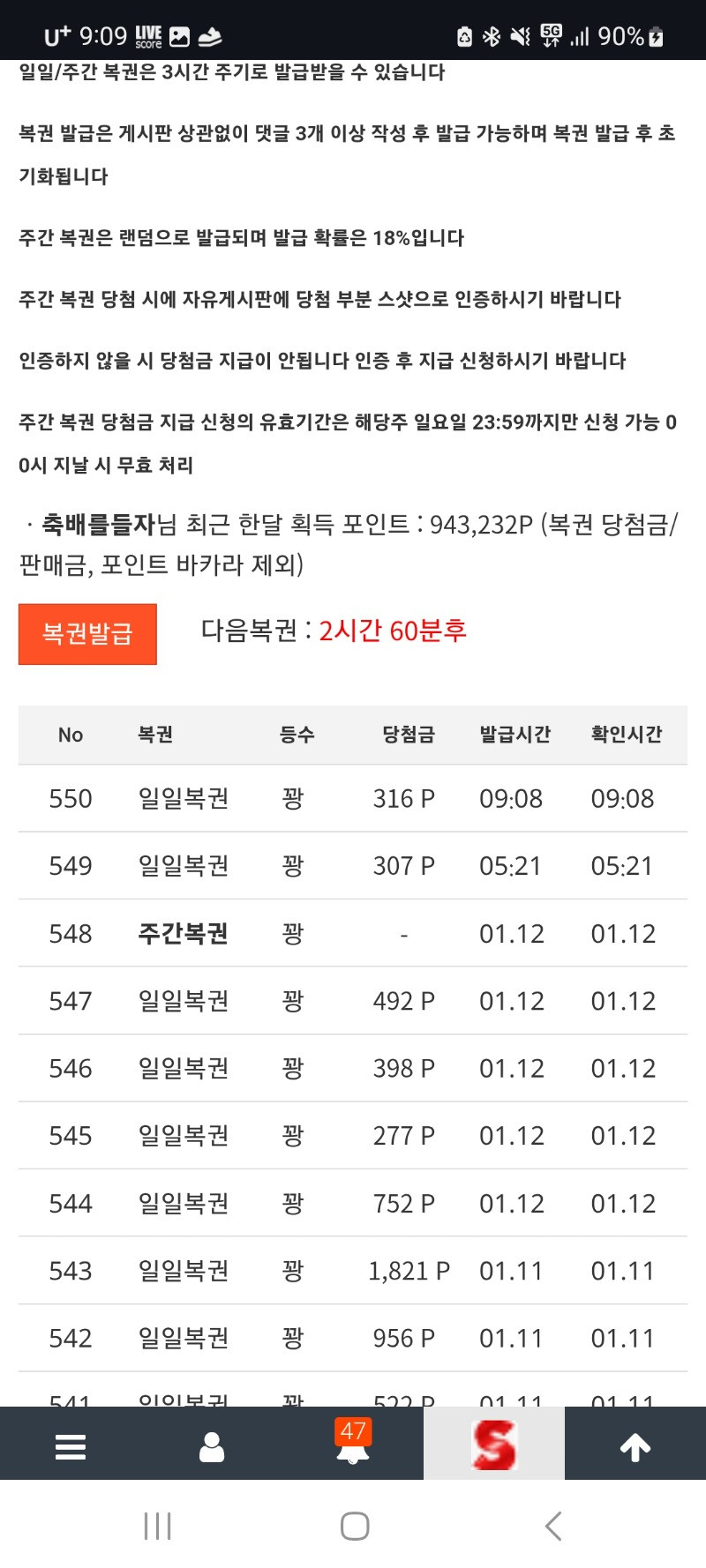This screenshot has width=706, height=1568.
Task: Open the hamburger menu in bottom bar
Action: (x=71, y=1446)
